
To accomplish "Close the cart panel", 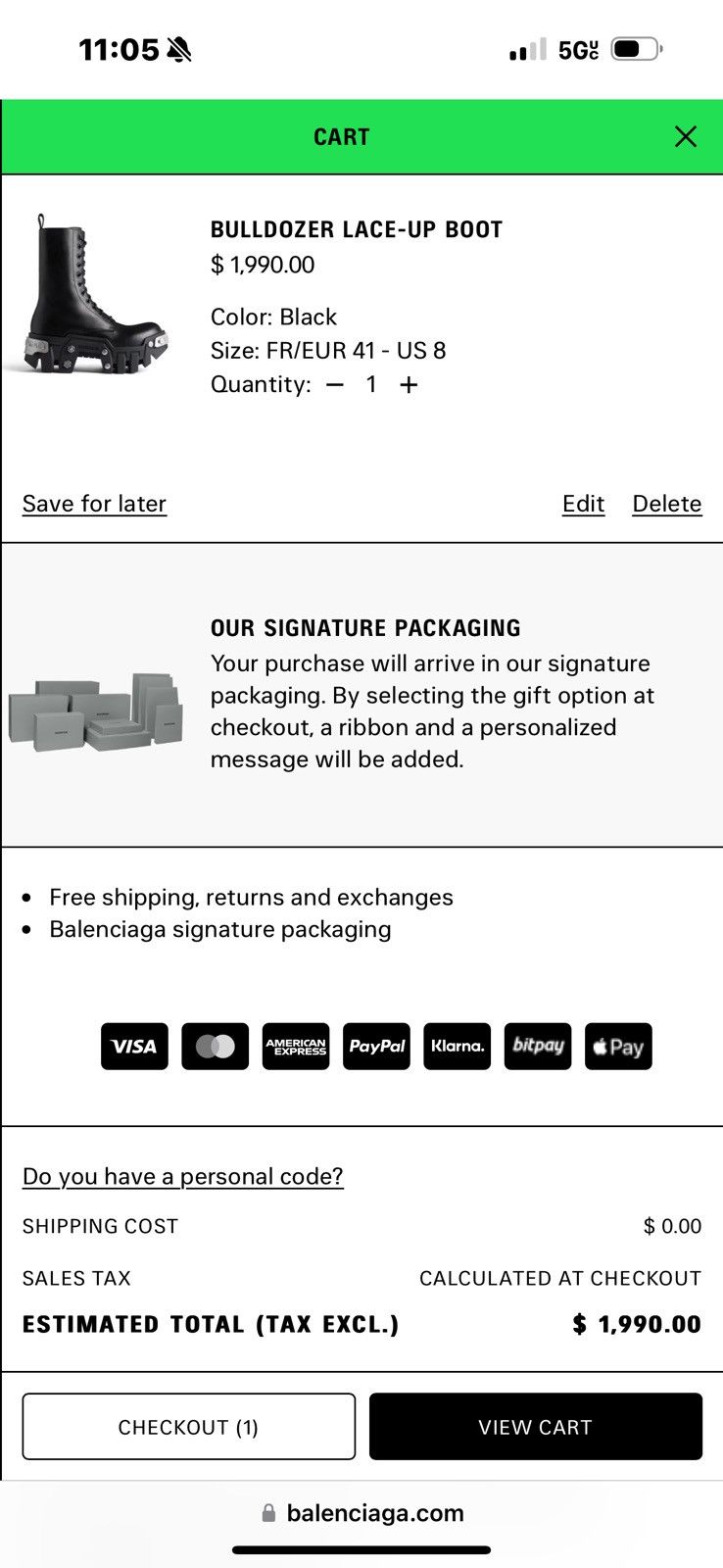I will pyautogui.click(x=686, y=136).
